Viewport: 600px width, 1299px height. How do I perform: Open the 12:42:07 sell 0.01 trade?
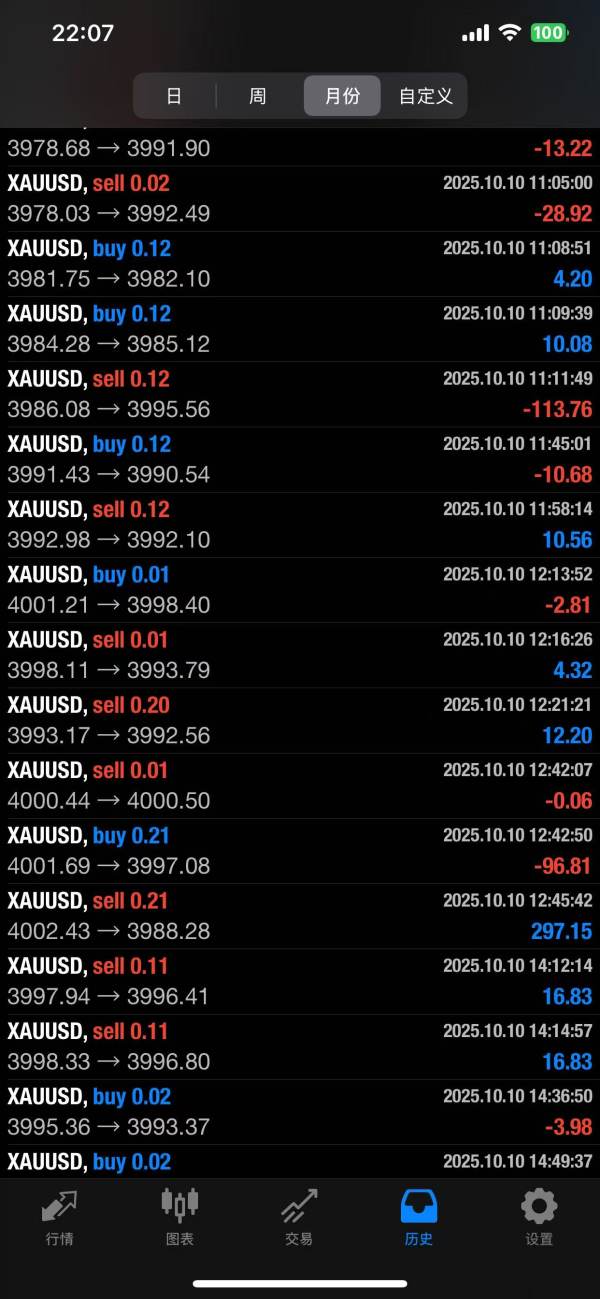pos(300,786)
